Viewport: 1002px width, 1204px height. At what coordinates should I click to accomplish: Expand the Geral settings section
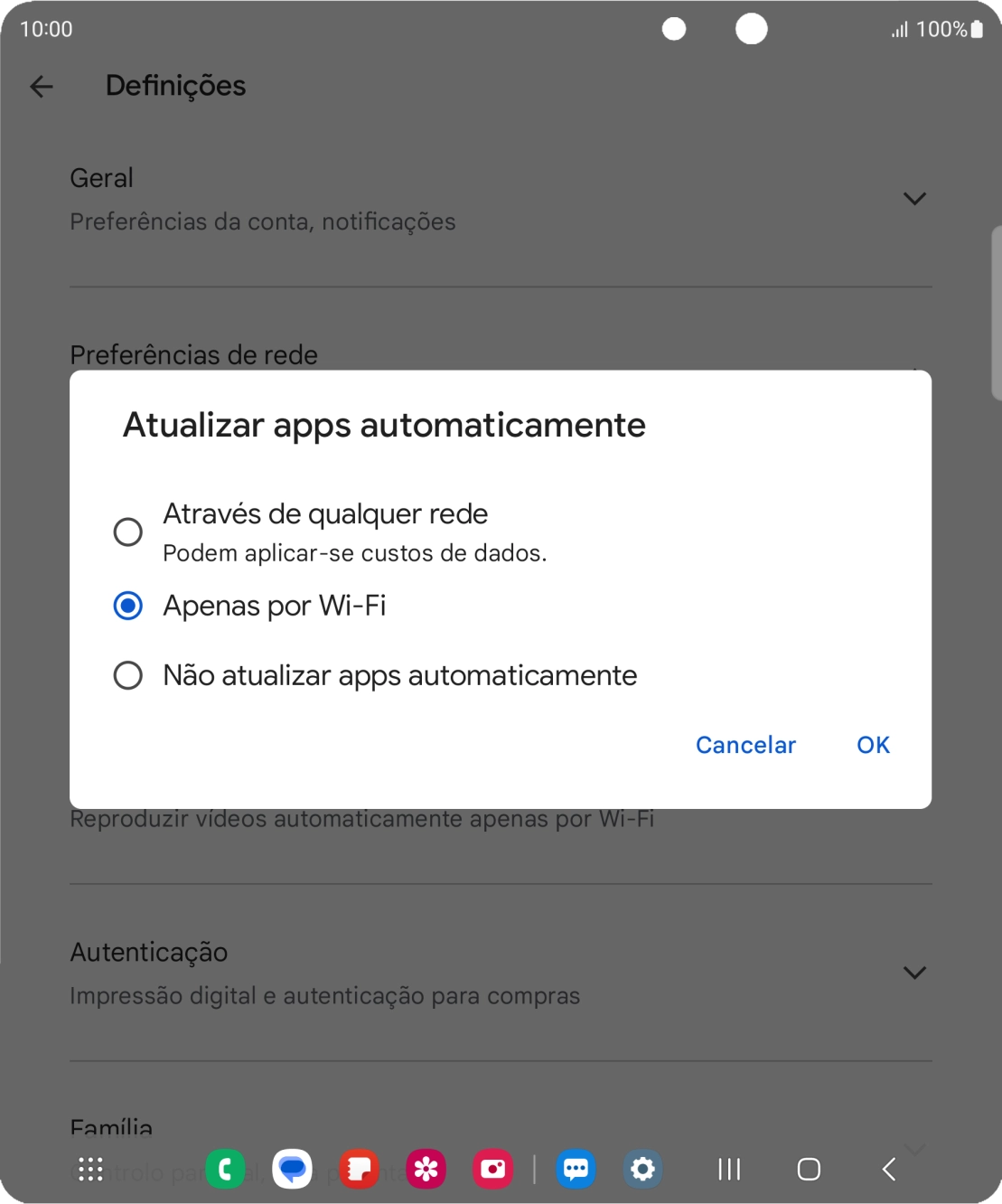(x=914, y=198)
